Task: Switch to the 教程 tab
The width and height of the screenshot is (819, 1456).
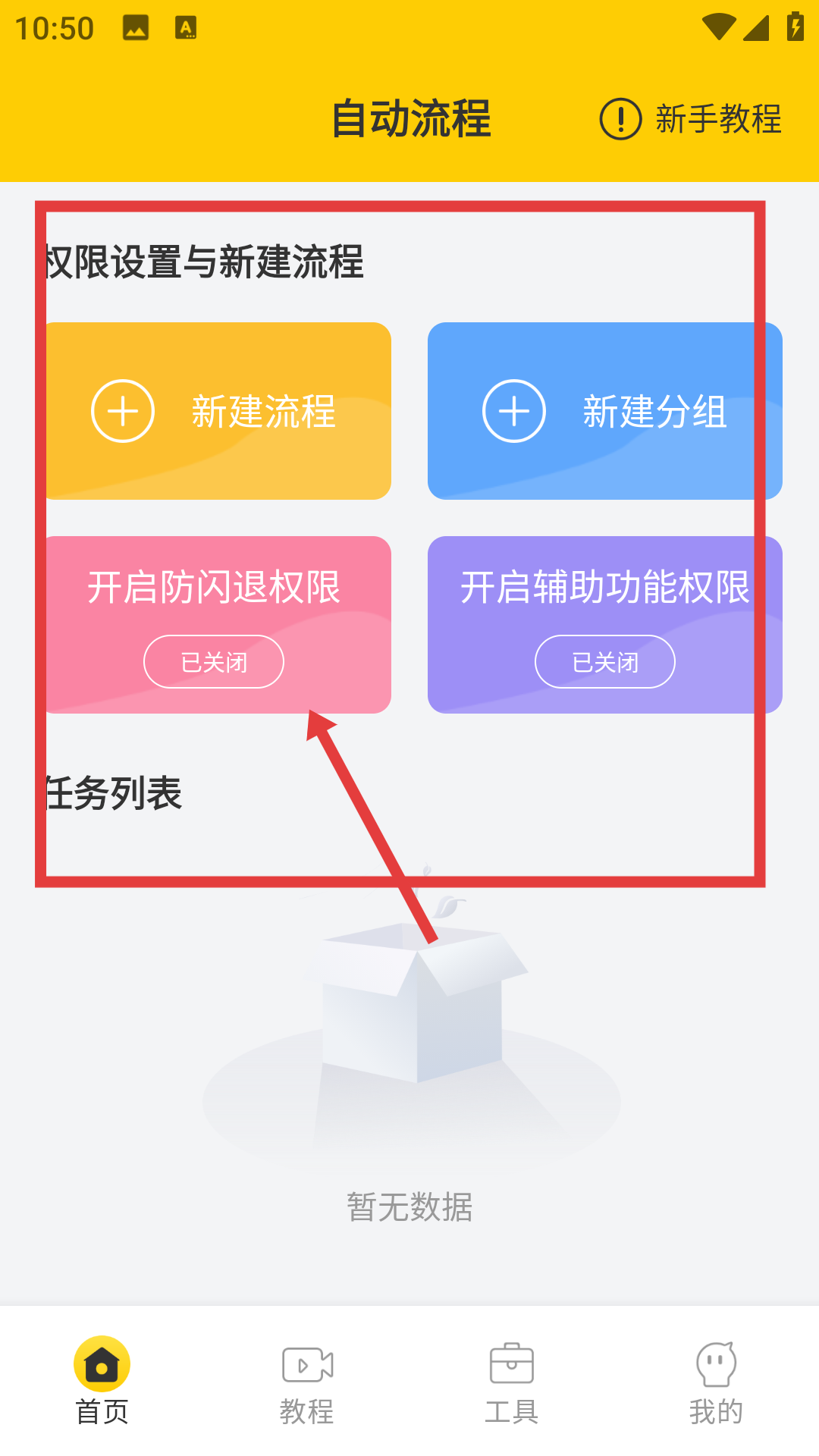Action: pos(307,1380)
